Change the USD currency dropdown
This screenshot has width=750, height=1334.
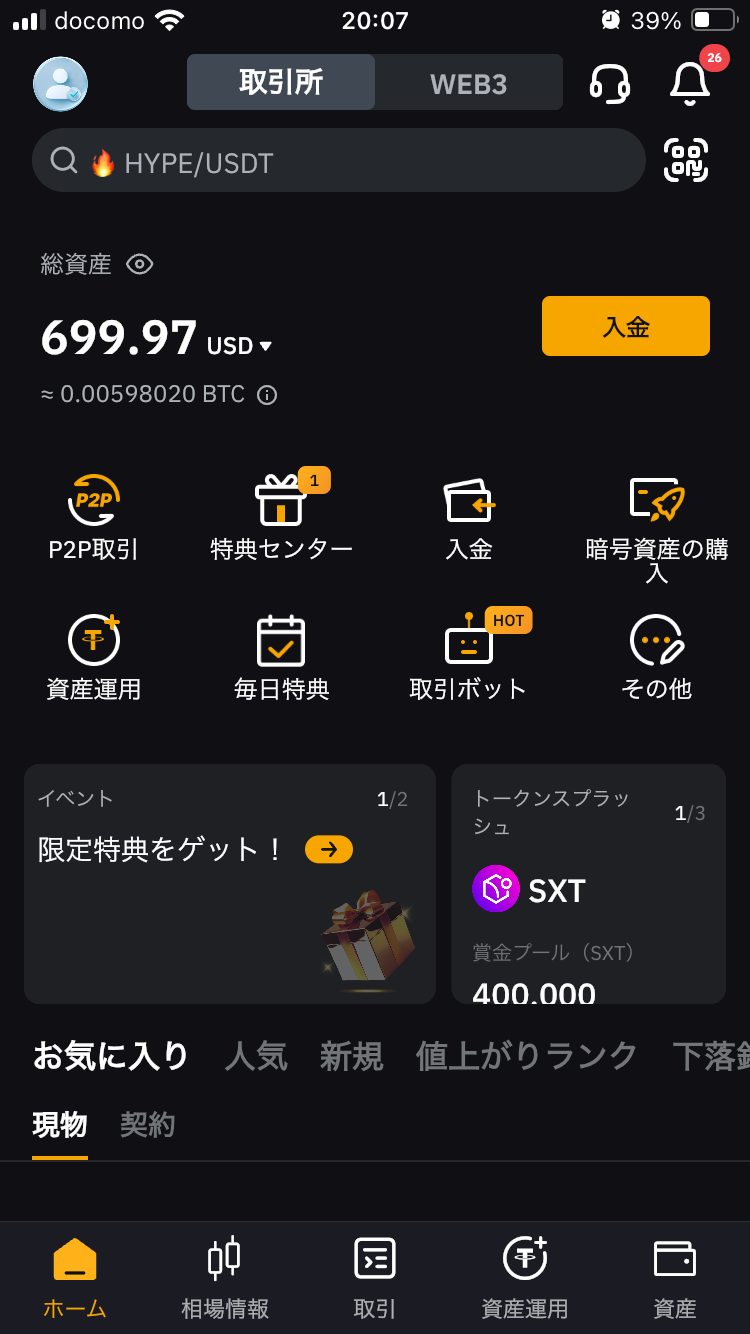(x=240, y=346)
